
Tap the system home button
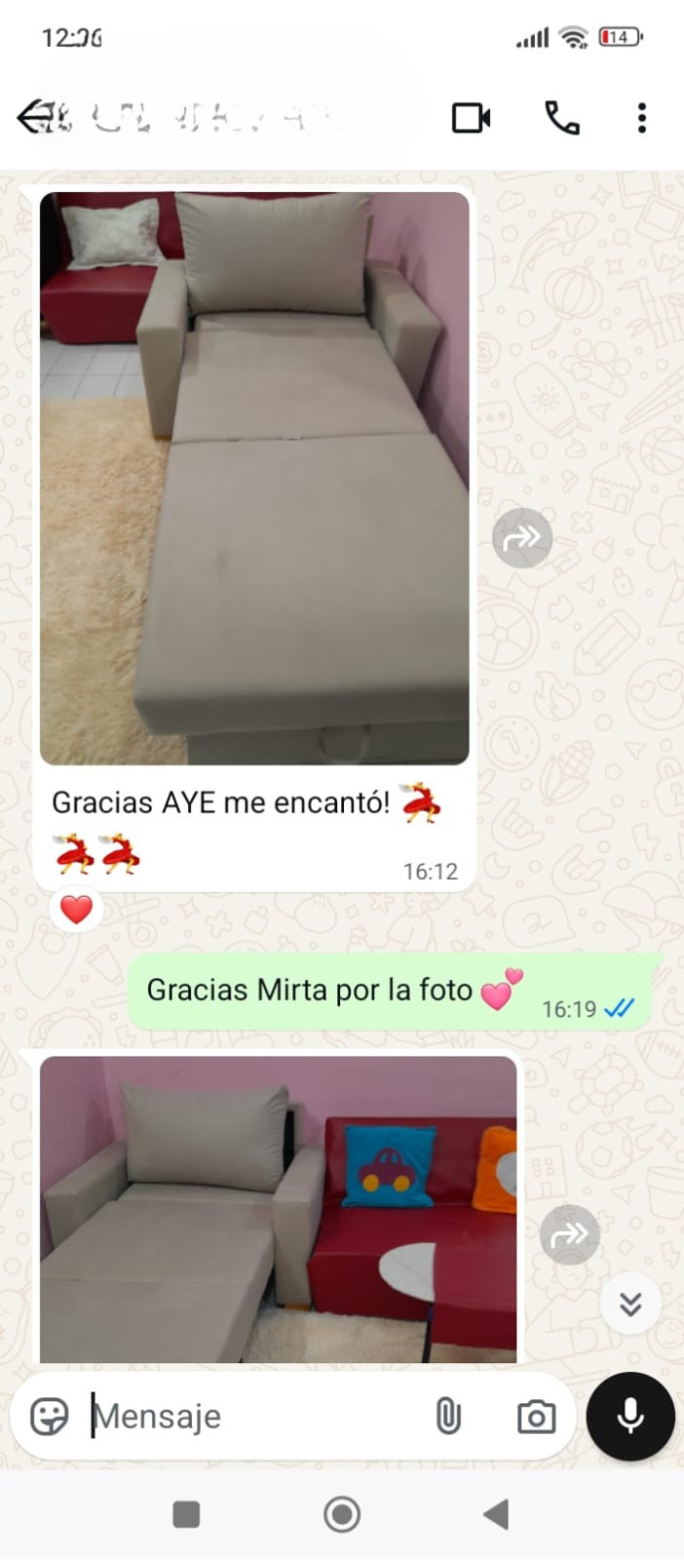click(342, 1514)
